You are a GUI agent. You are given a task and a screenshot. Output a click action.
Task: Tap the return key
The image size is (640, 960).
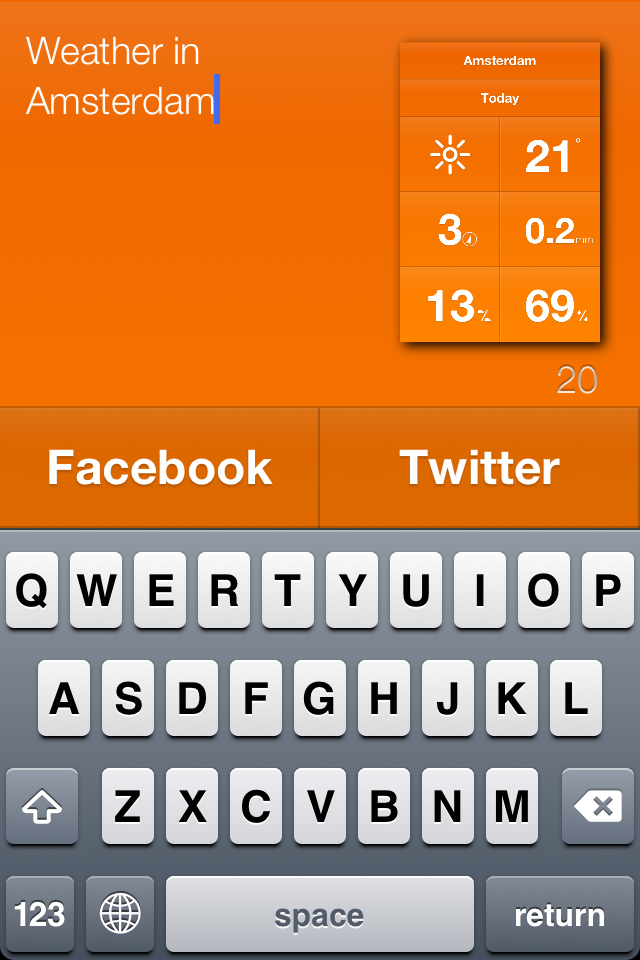coord(559,914)
